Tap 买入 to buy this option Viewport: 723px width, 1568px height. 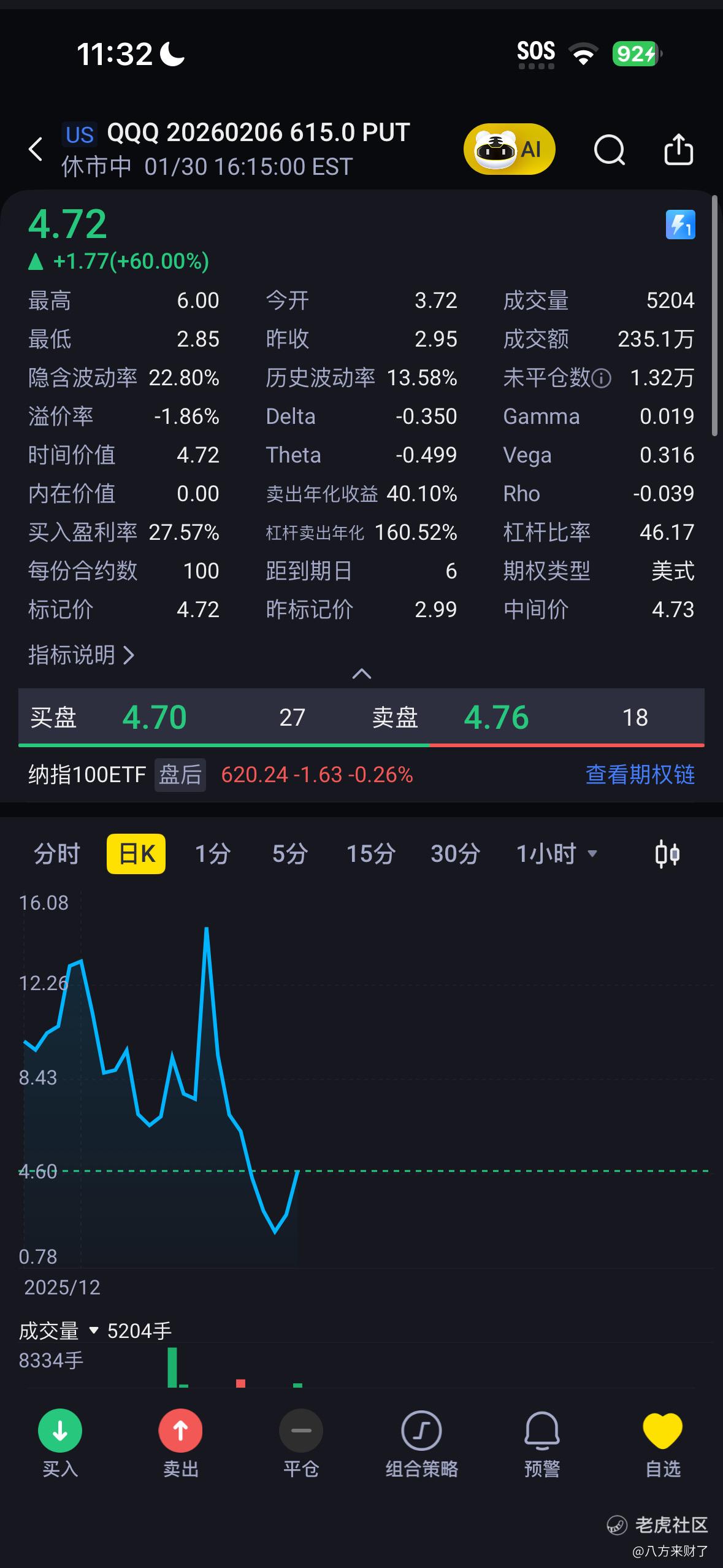tap(60, 1443)
